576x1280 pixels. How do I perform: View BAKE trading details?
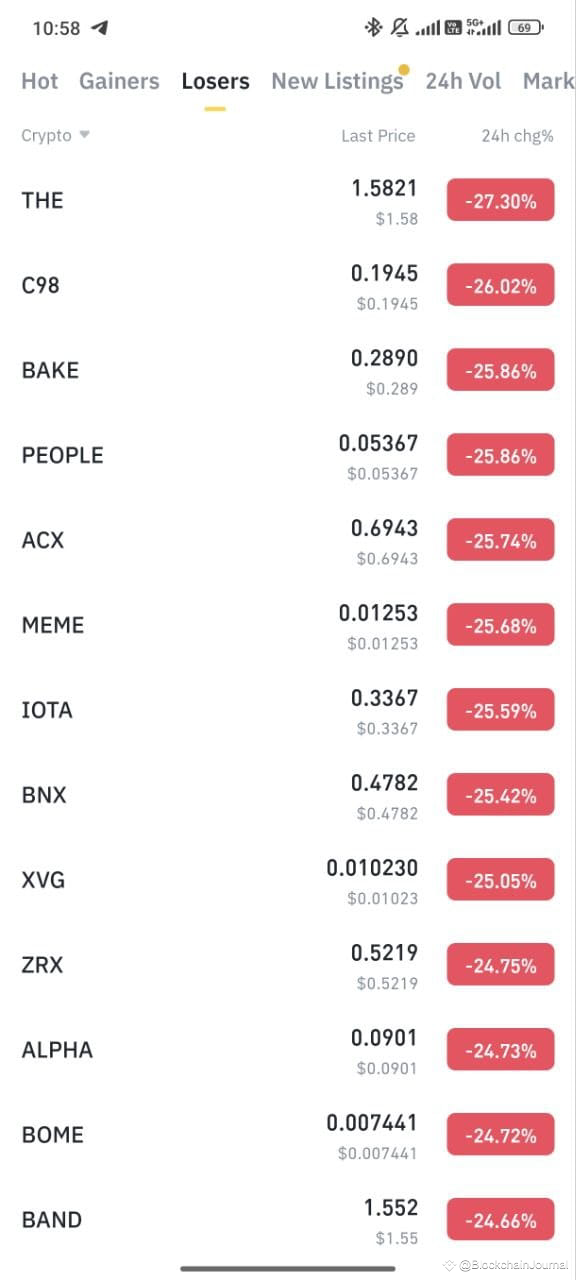tap(288, 370)
